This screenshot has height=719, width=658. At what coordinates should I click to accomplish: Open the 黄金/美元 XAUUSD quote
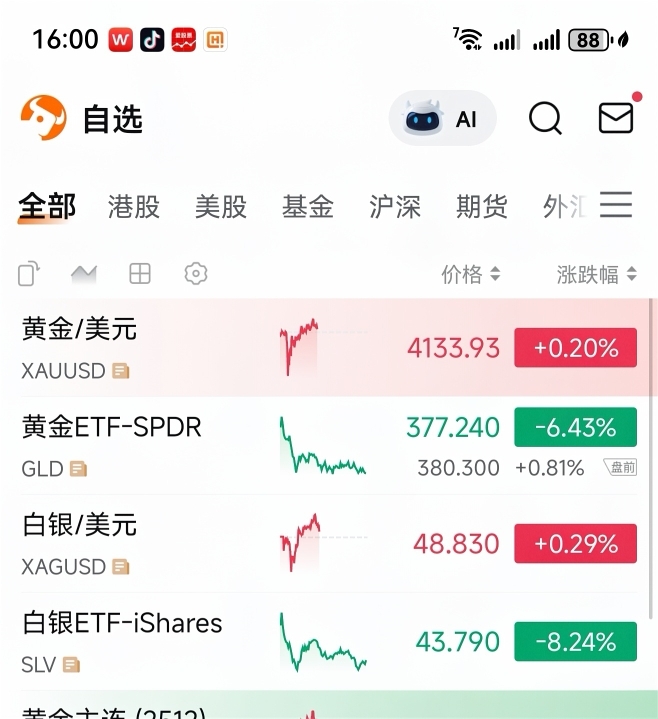coord(150,348)
